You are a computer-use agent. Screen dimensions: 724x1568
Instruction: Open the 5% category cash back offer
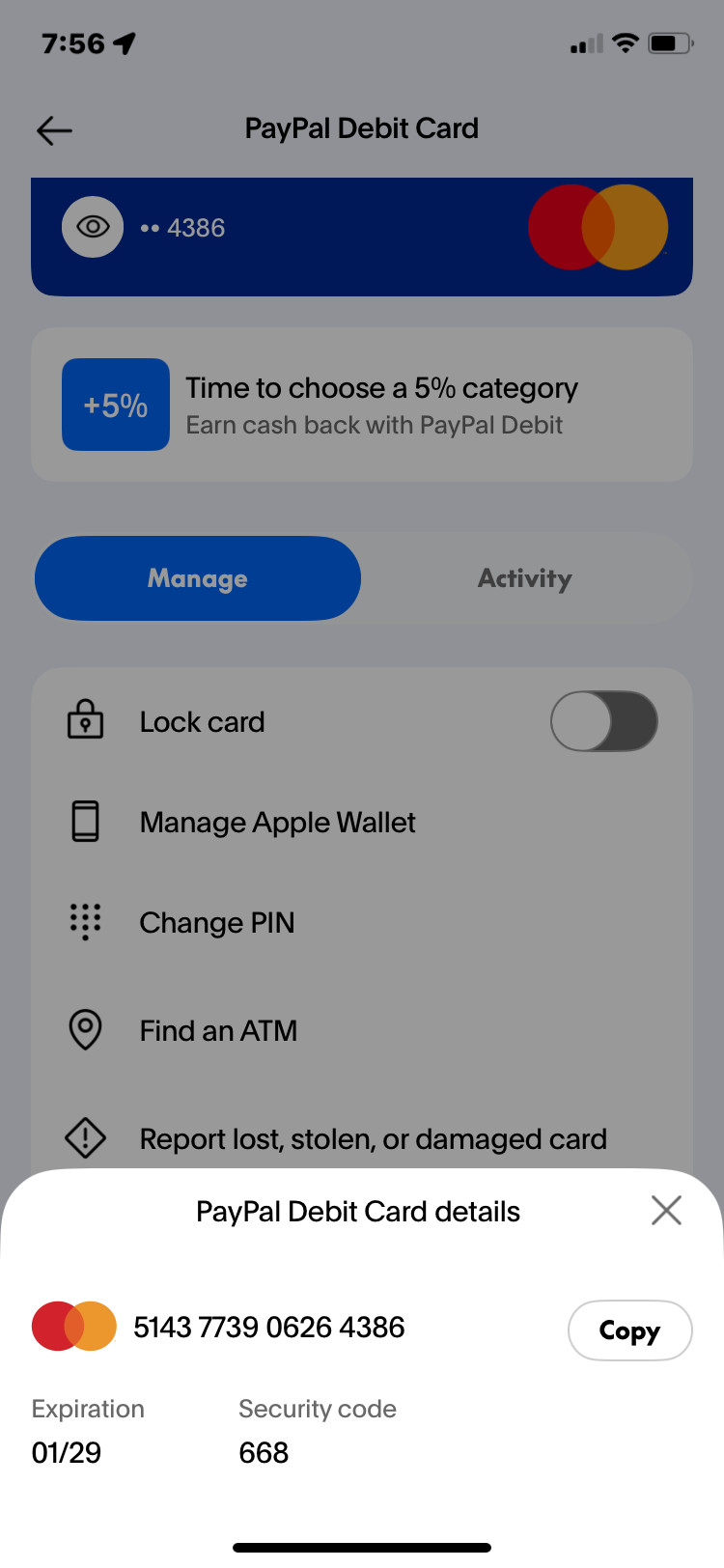(362, 405)
